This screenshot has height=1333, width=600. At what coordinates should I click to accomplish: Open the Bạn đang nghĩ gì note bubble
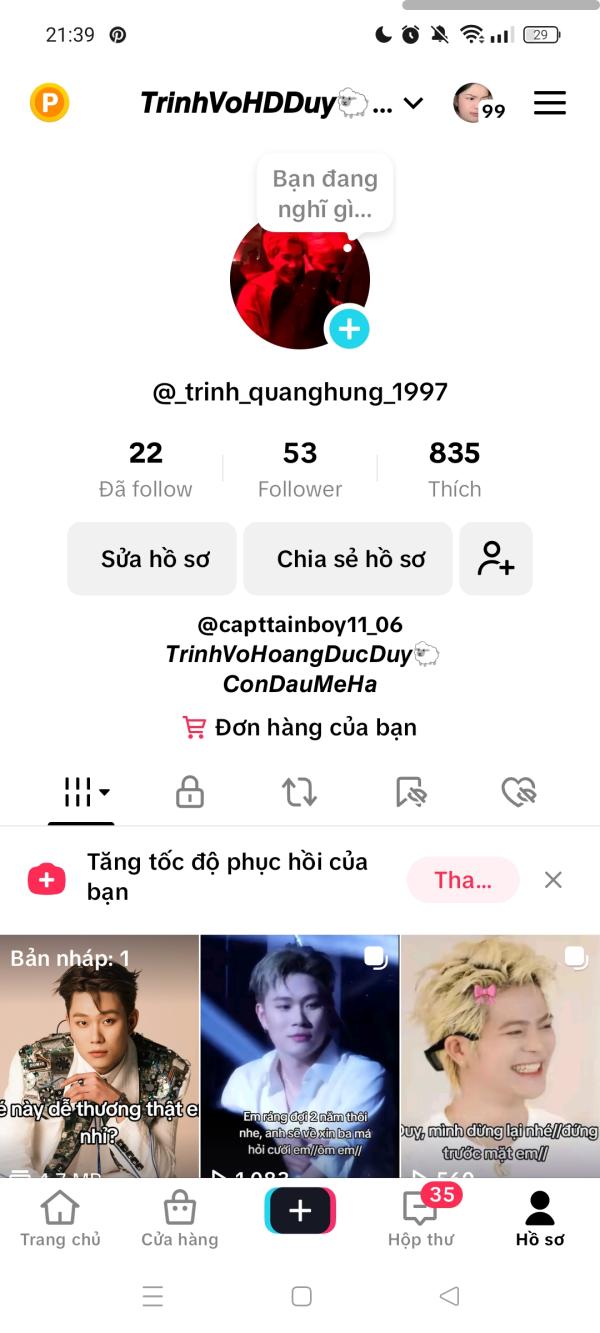325,194
